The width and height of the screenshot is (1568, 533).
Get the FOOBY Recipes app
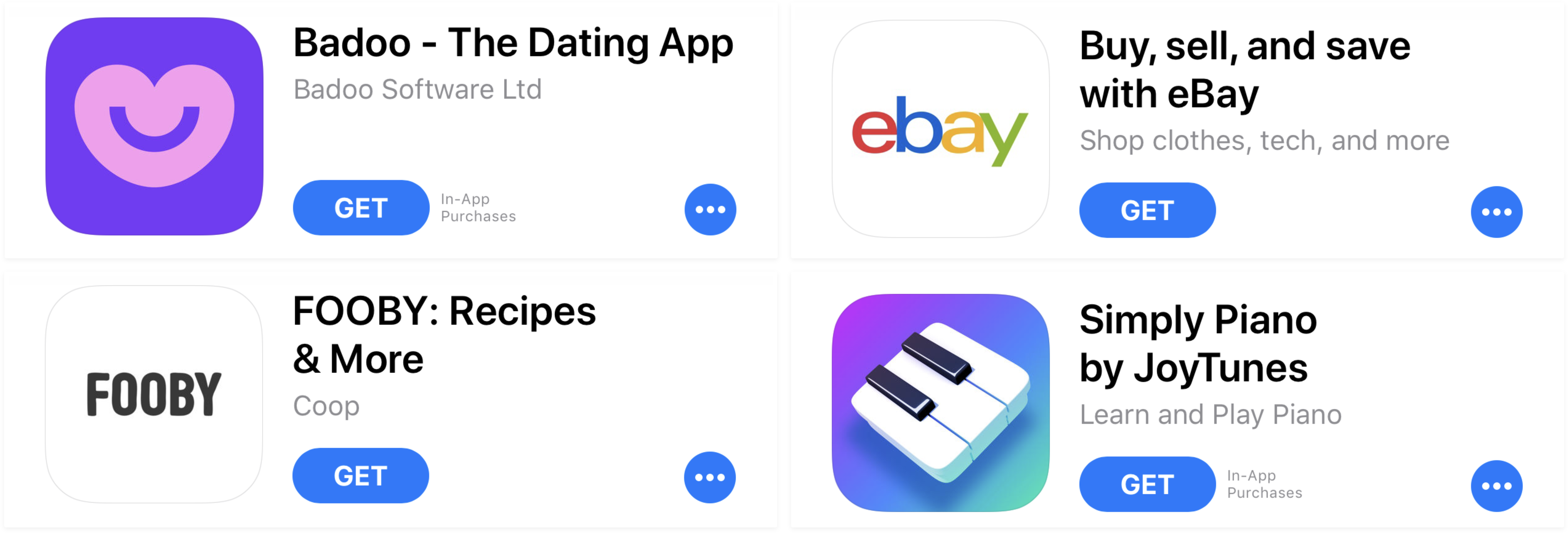[x=360, y=476]
